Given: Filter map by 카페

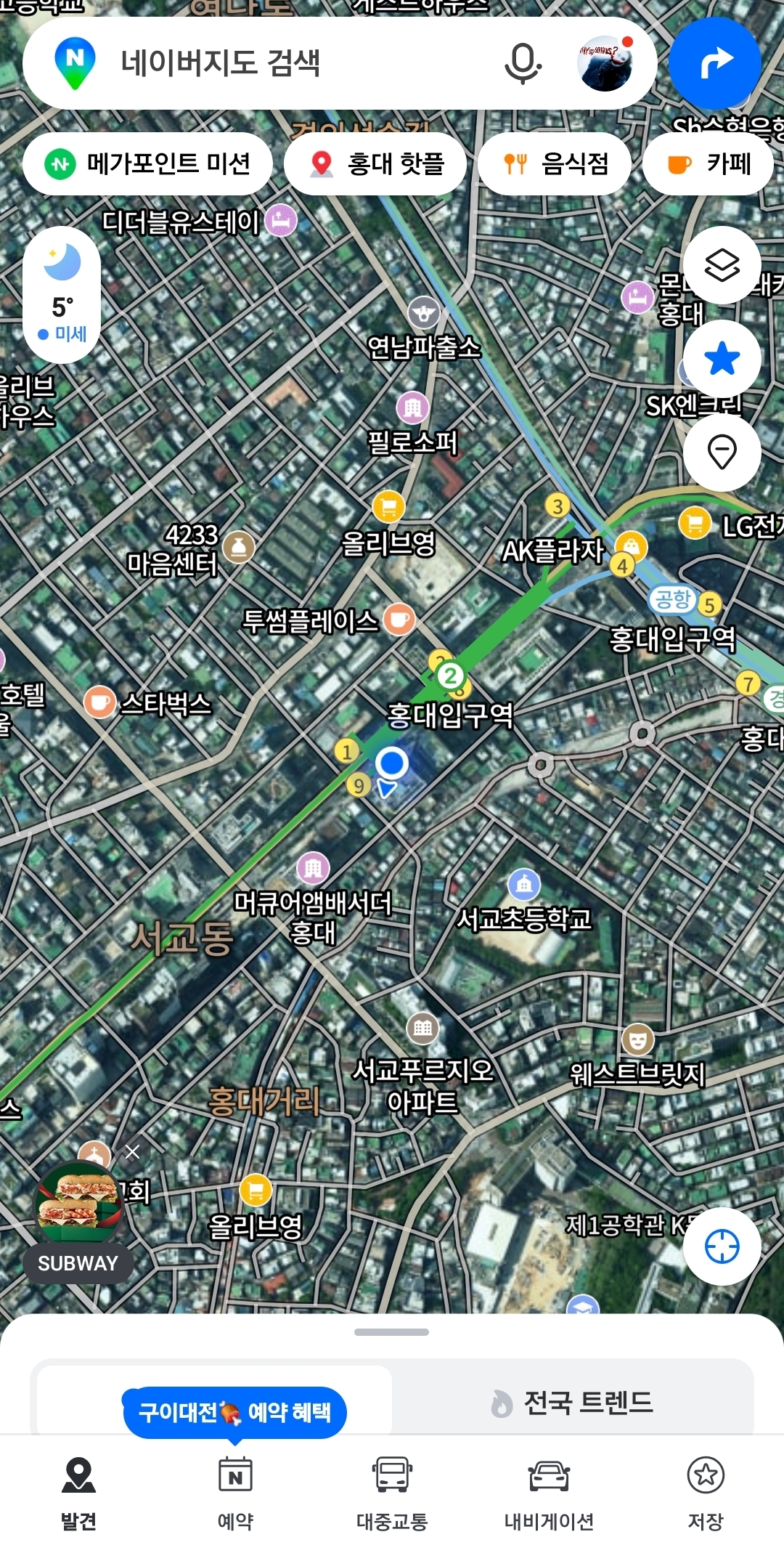Looking at the screenshot, I should click(x=708, y=163).
